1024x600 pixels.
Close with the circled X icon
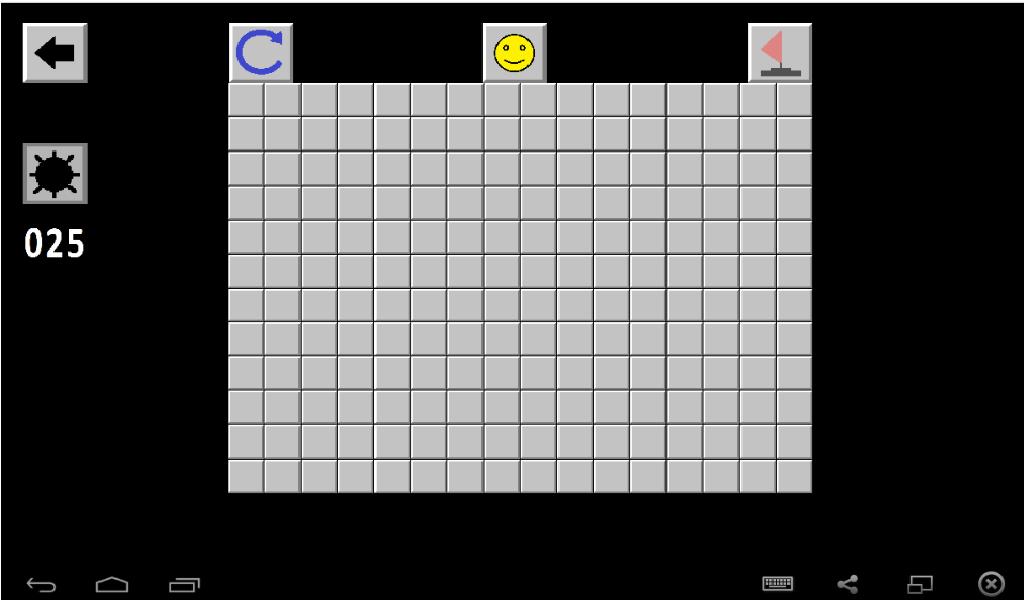(x=990, y=583)
